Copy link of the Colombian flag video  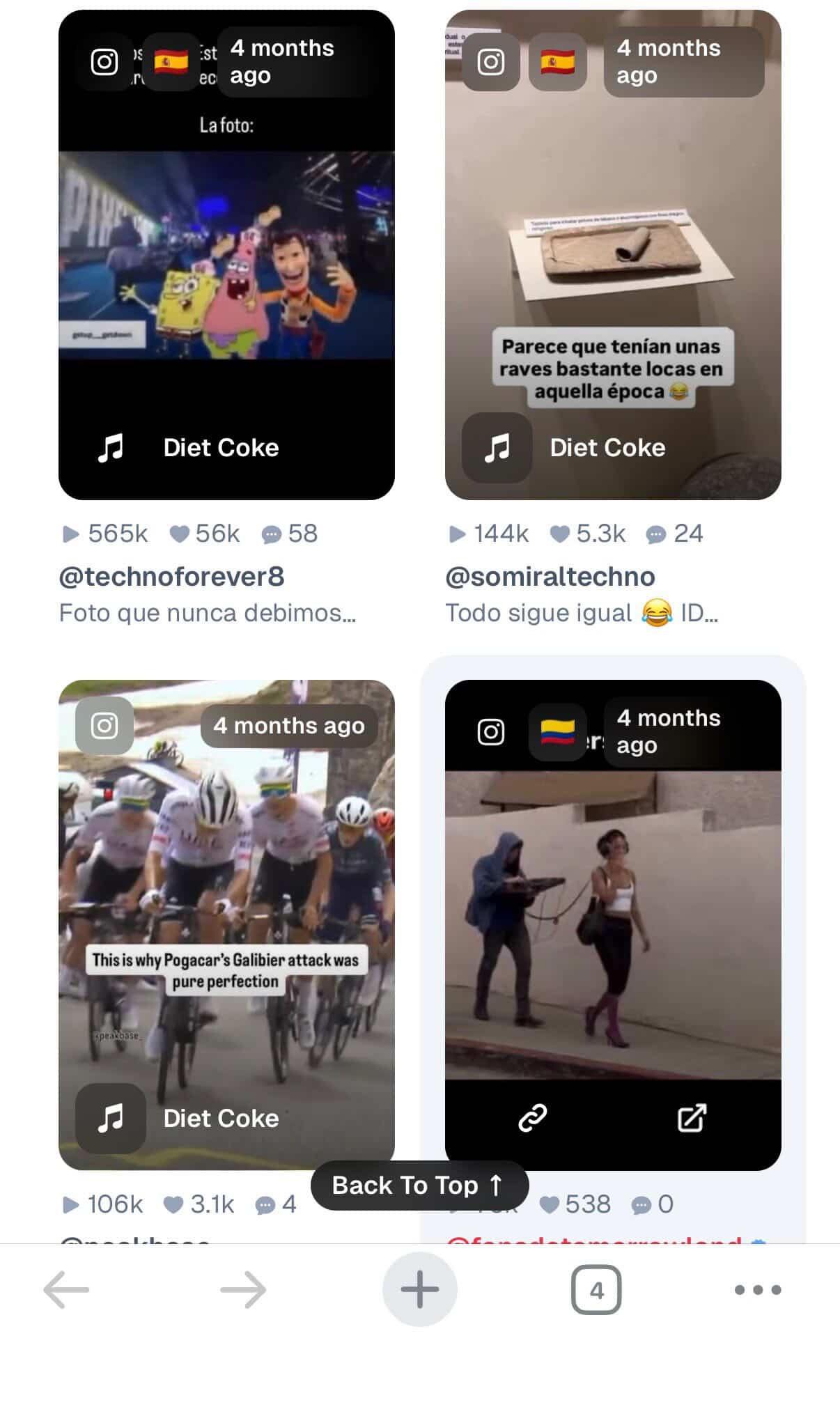pos(533,1118)
